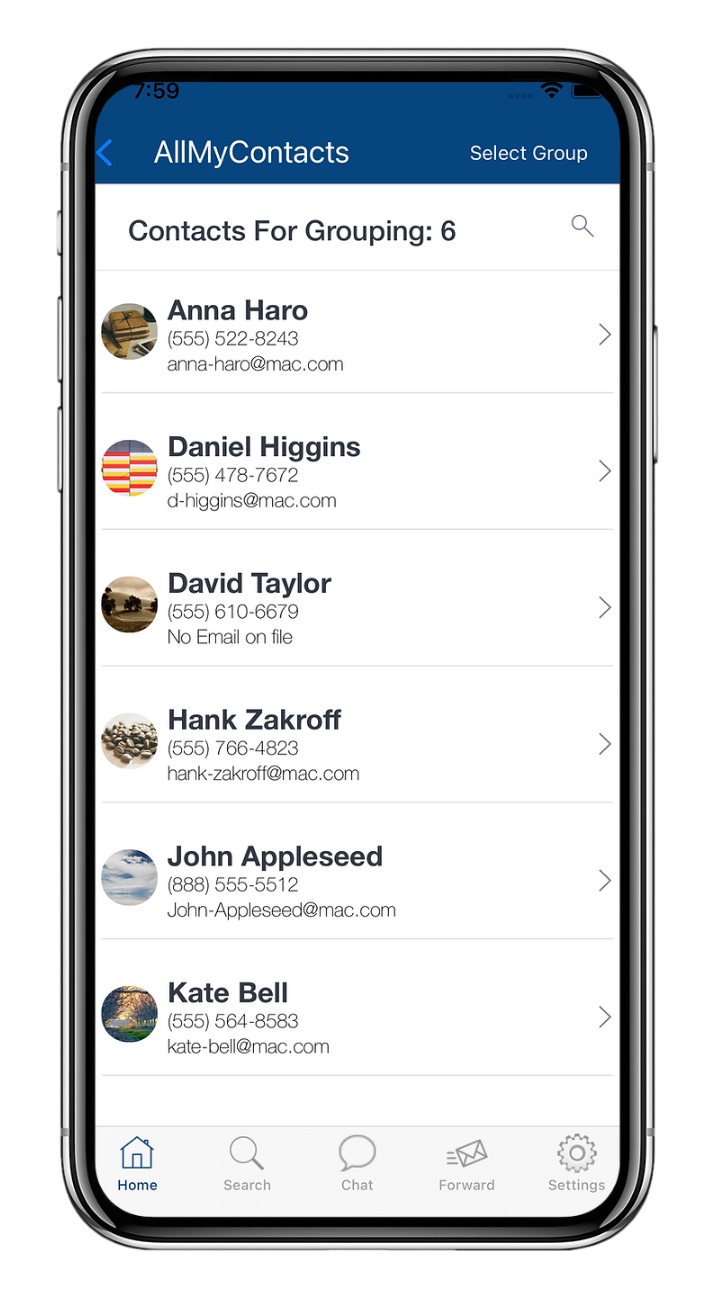Screen dimensions: 723x1289
Task: Open Daniel Higgins' contact details
Action: point(357,471)
